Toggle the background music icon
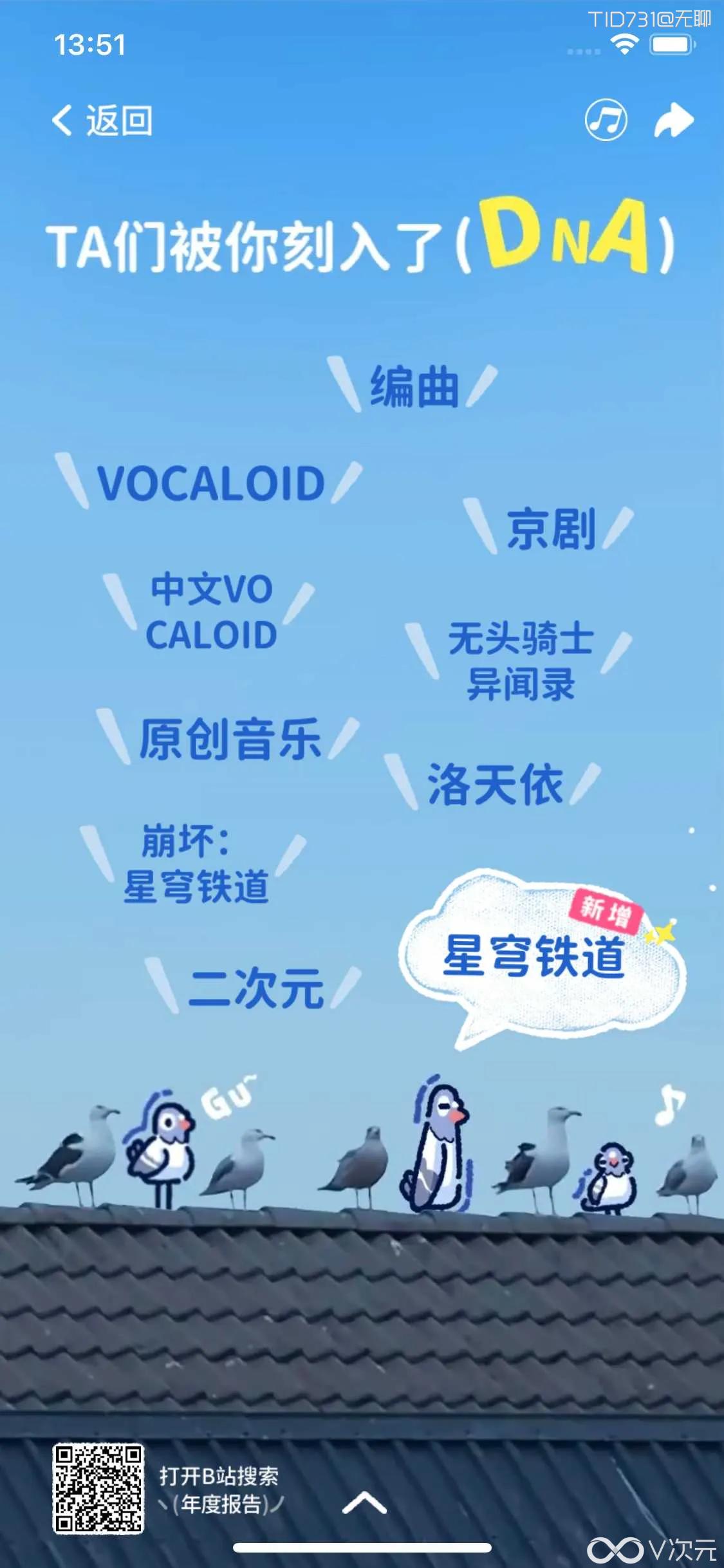The width and height of the screenshot is (724, 1568). pos(606,120)
